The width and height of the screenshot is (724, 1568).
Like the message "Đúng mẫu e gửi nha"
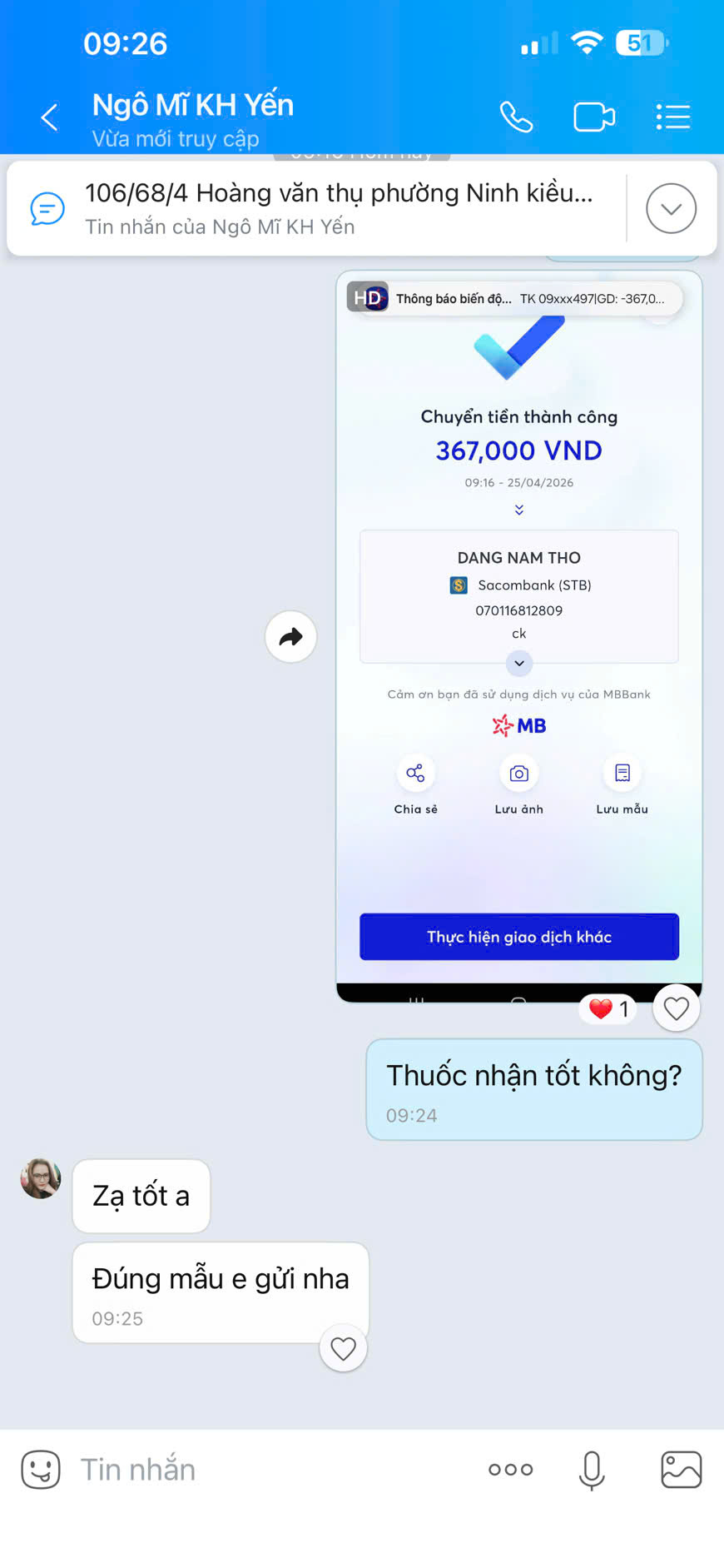click(x=343, y=1348)
